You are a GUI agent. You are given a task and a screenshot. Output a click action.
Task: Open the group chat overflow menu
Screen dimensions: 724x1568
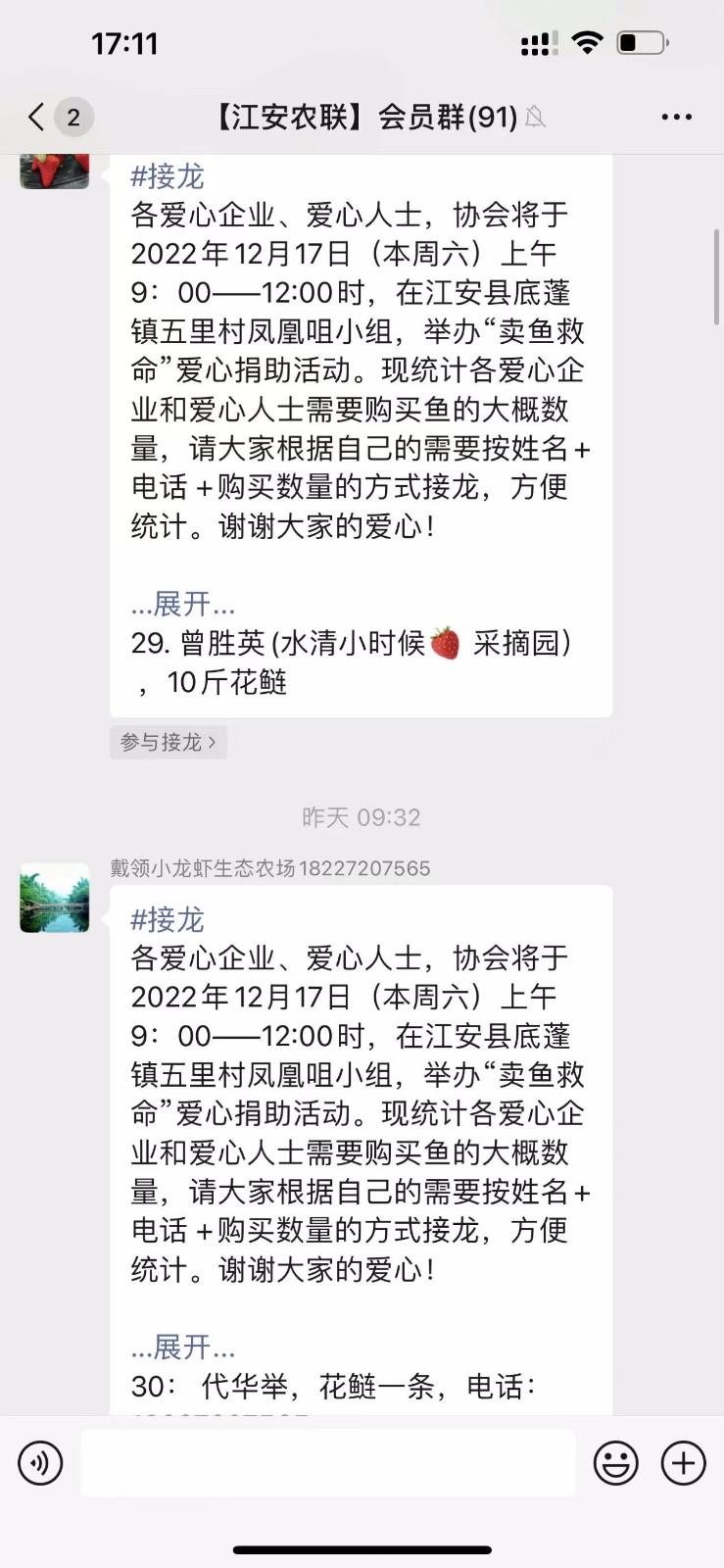(676, 118)
